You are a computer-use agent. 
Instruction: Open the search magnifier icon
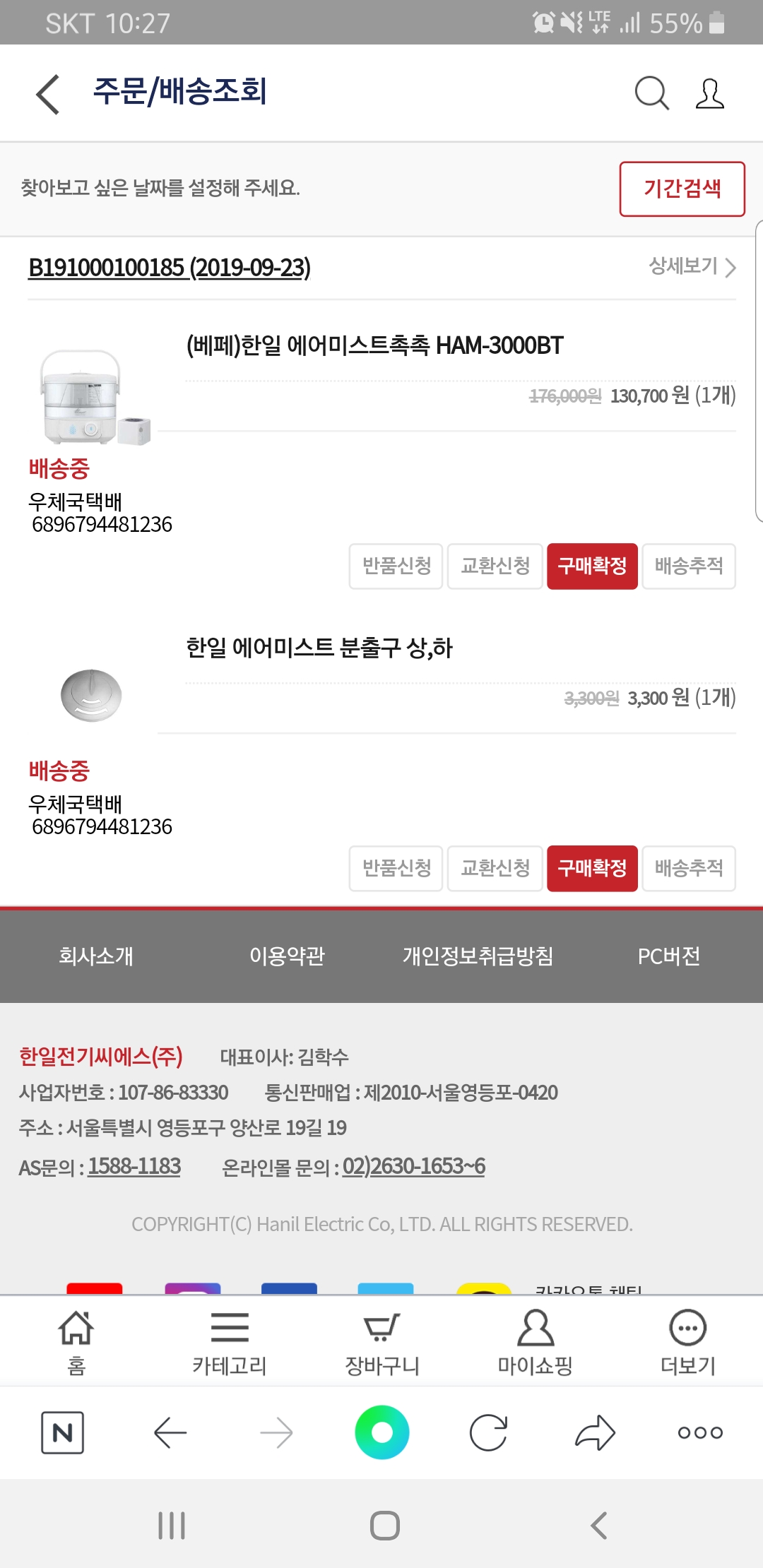(x=651, y=93)
